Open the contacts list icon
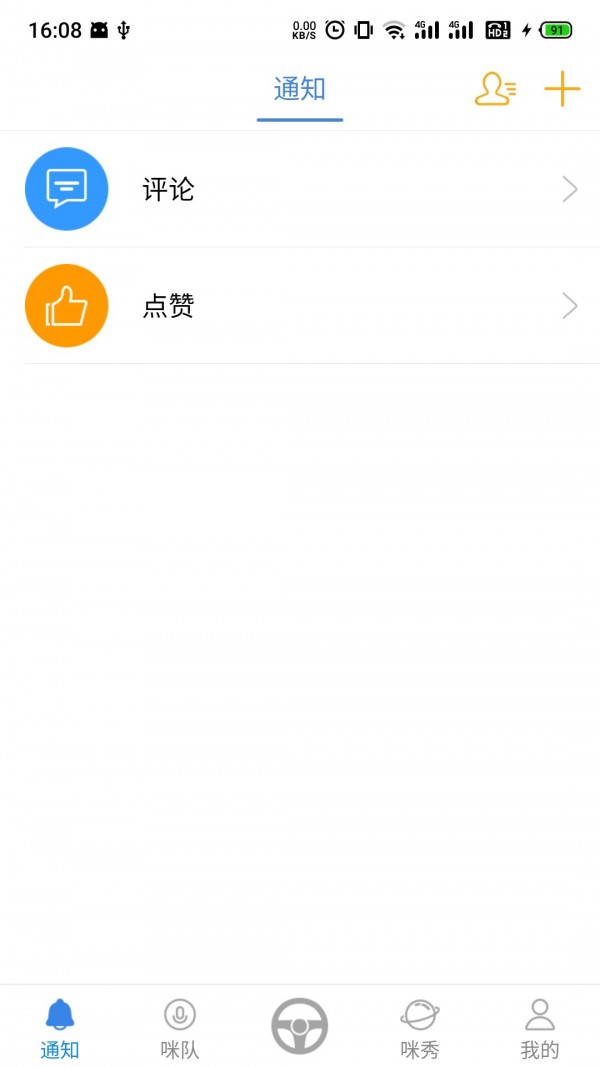600x1067 pixels. click(495, 90)
